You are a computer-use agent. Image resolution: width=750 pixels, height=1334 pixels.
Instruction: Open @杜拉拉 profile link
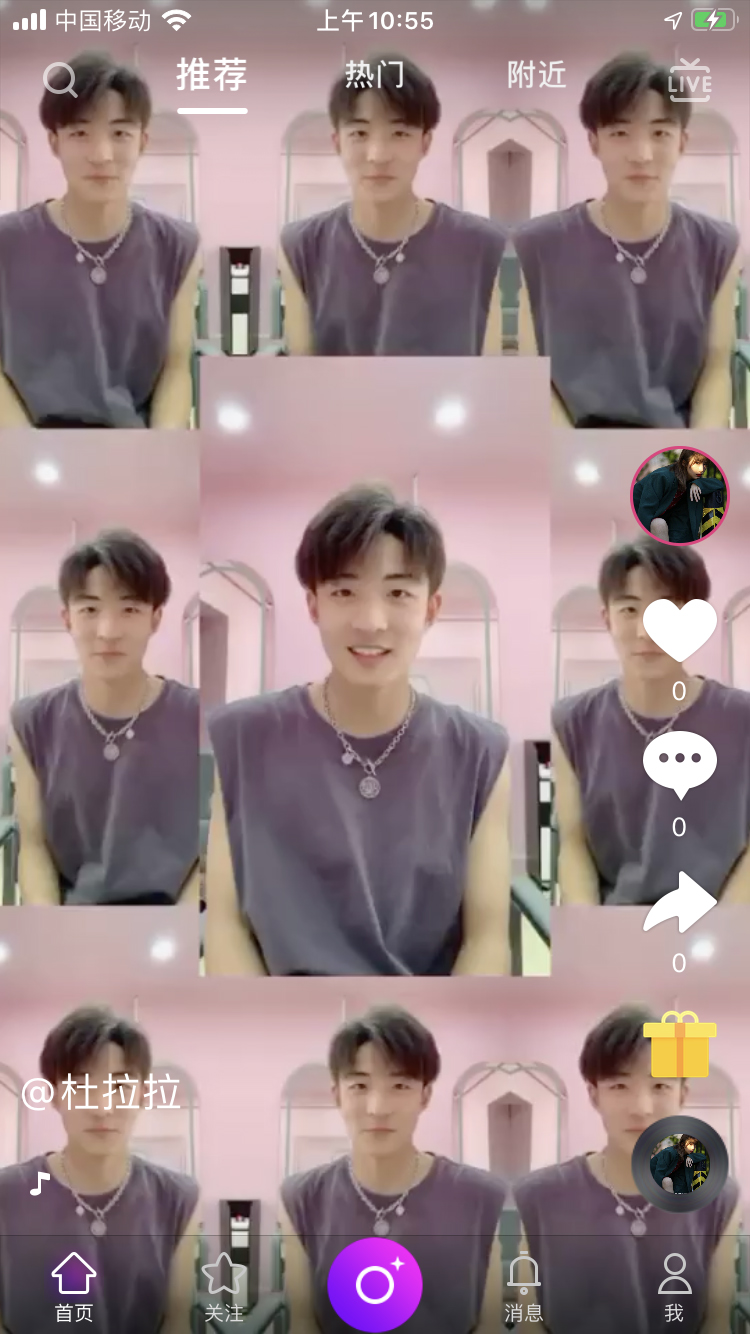101,1094
